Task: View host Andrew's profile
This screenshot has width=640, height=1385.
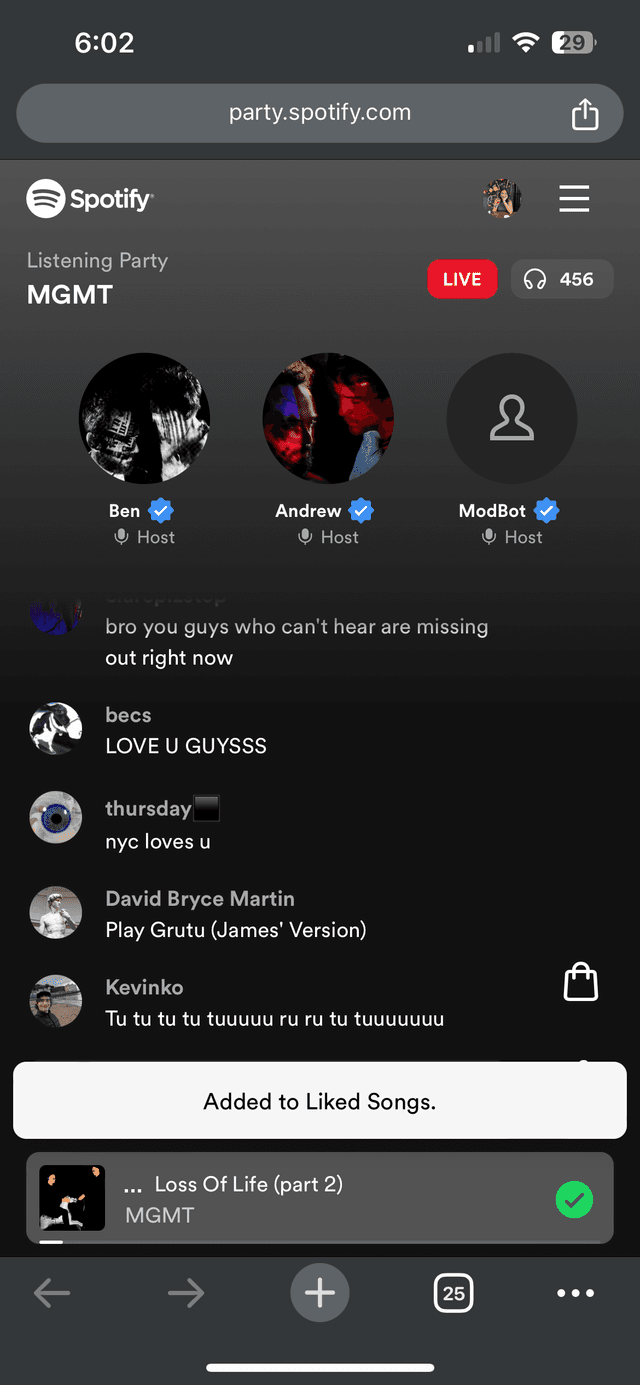Action: (x=328, y=418)
